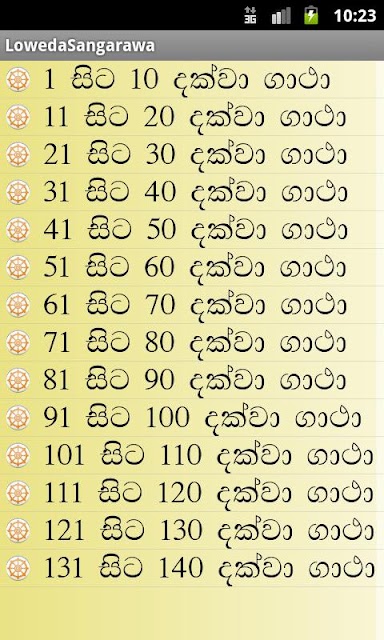Select the 21 to 30 verses row
Screen dimensions: 384x640
pos(192,154)
